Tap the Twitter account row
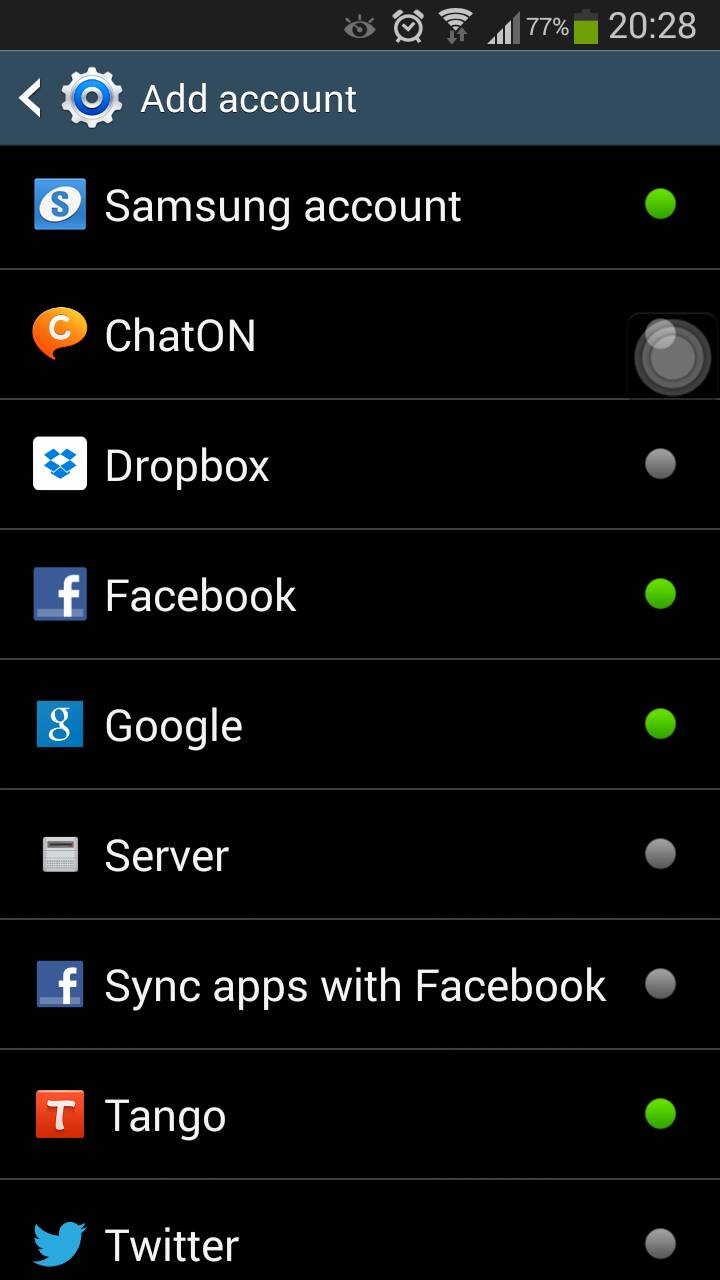720x1280 pixels. (x=360, y=1230)
